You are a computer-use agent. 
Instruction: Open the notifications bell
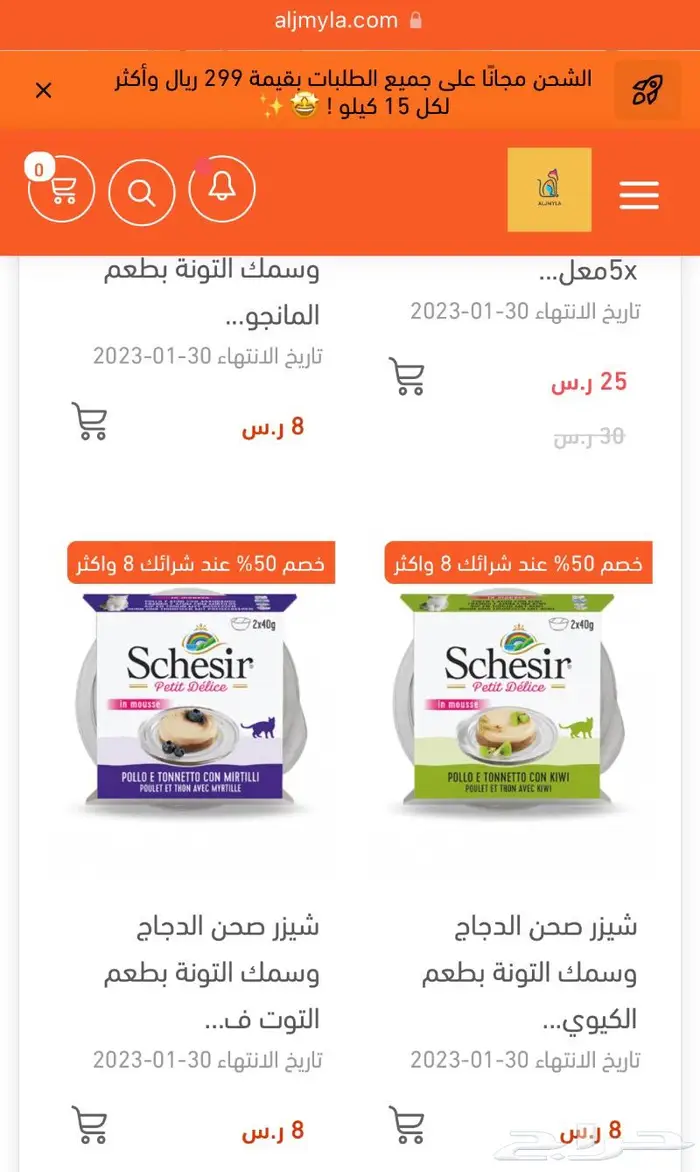pos(222,190)
